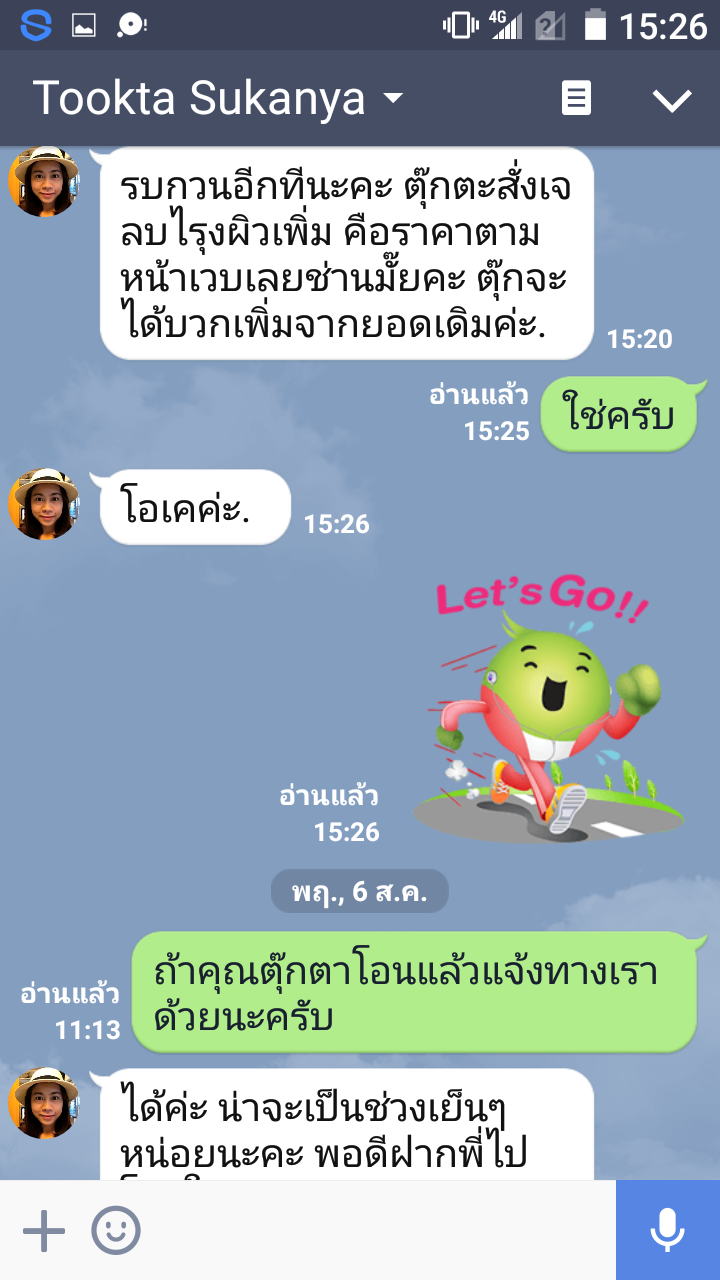Open the emoji sticker picker

(116, 1231)
